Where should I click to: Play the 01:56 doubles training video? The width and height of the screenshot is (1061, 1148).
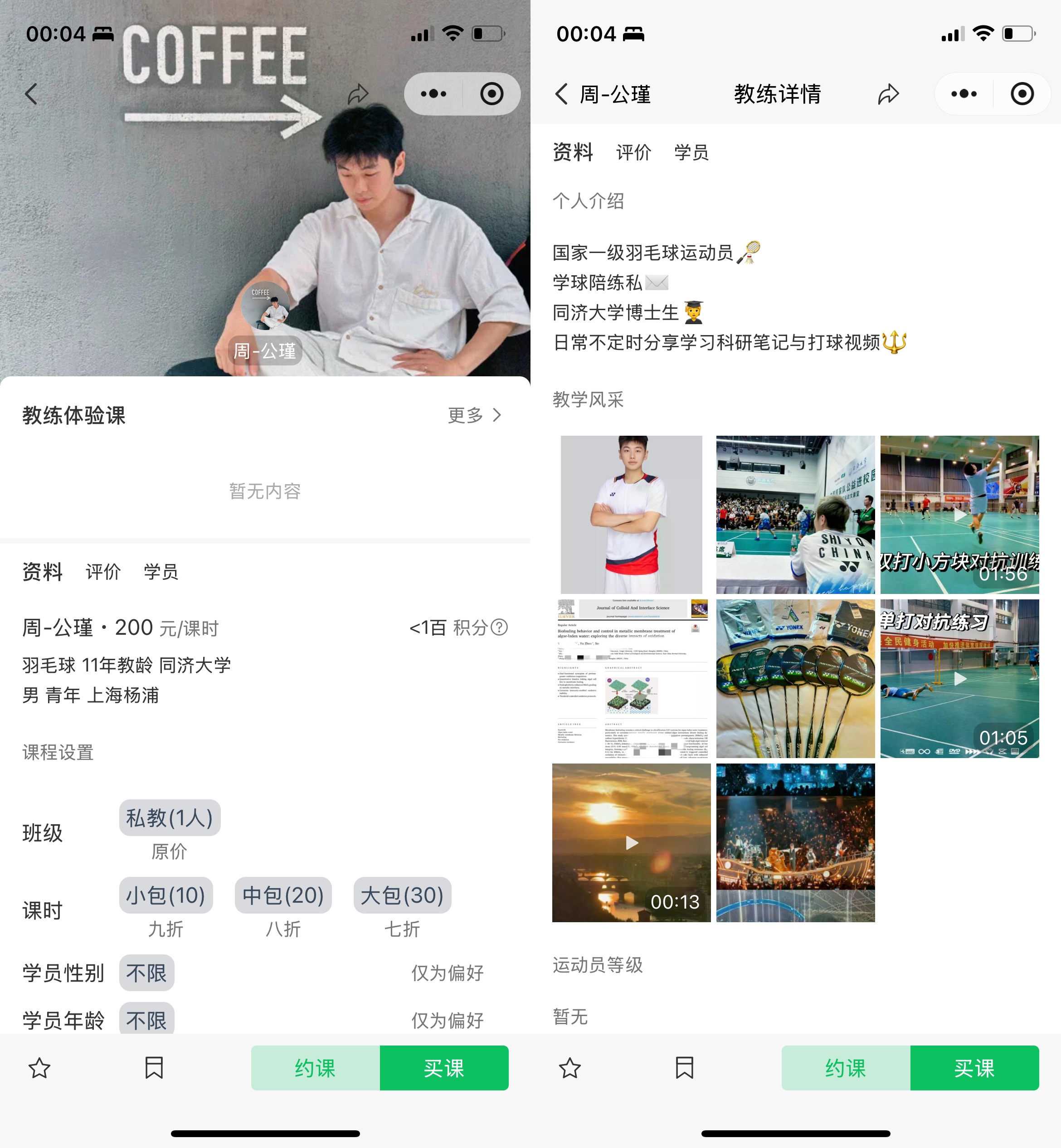pyautogui.click(x=959, y=514)
